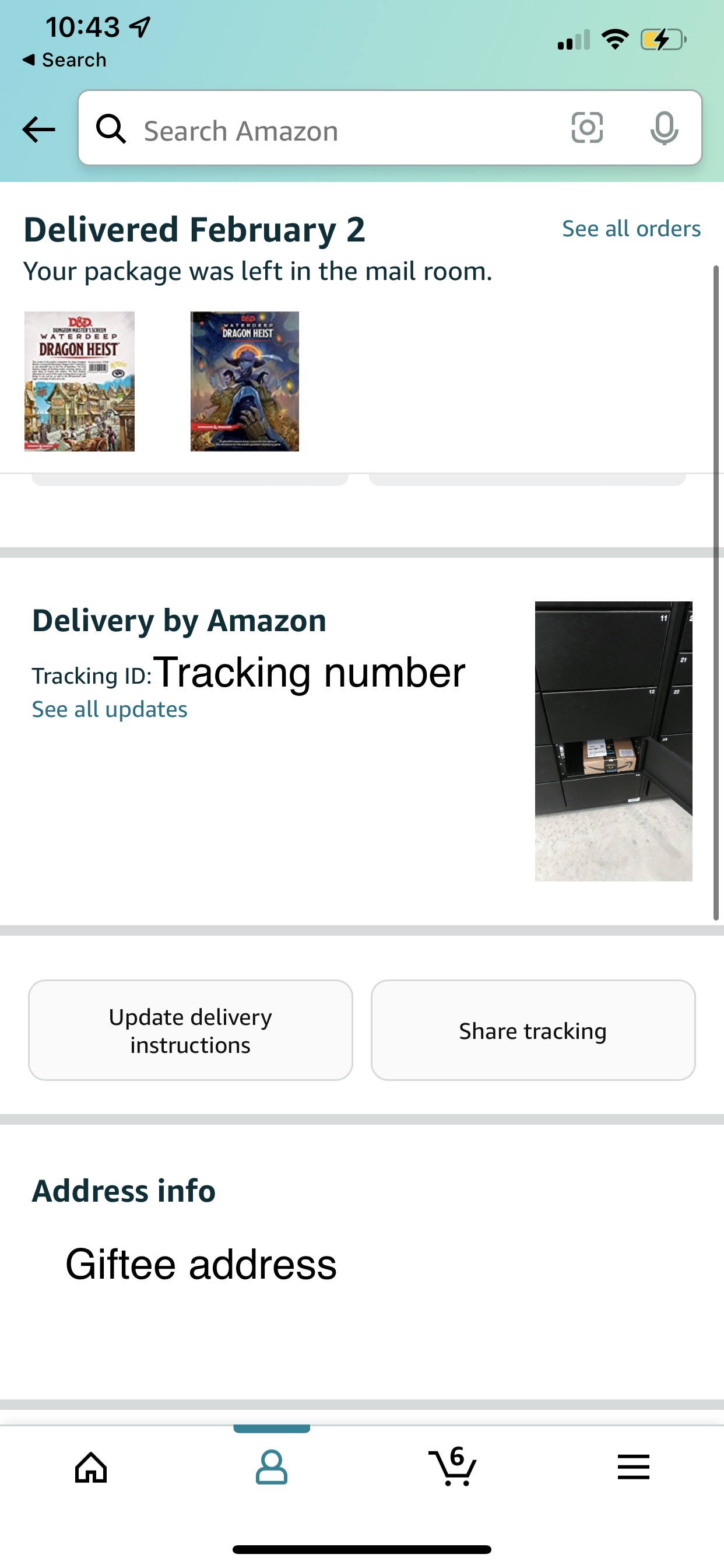Open the Dragon Heist book item
The height and width of the screenshot is (1568, 724).
245,381
